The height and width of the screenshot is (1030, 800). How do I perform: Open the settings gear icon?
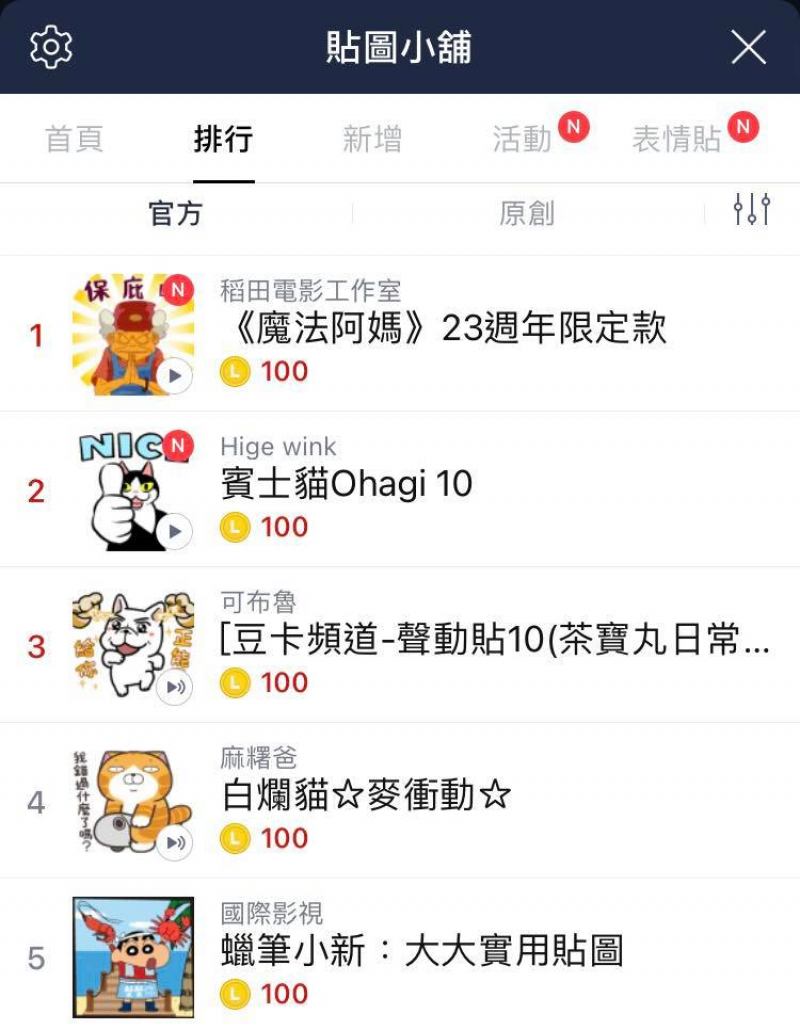[51, 47]
